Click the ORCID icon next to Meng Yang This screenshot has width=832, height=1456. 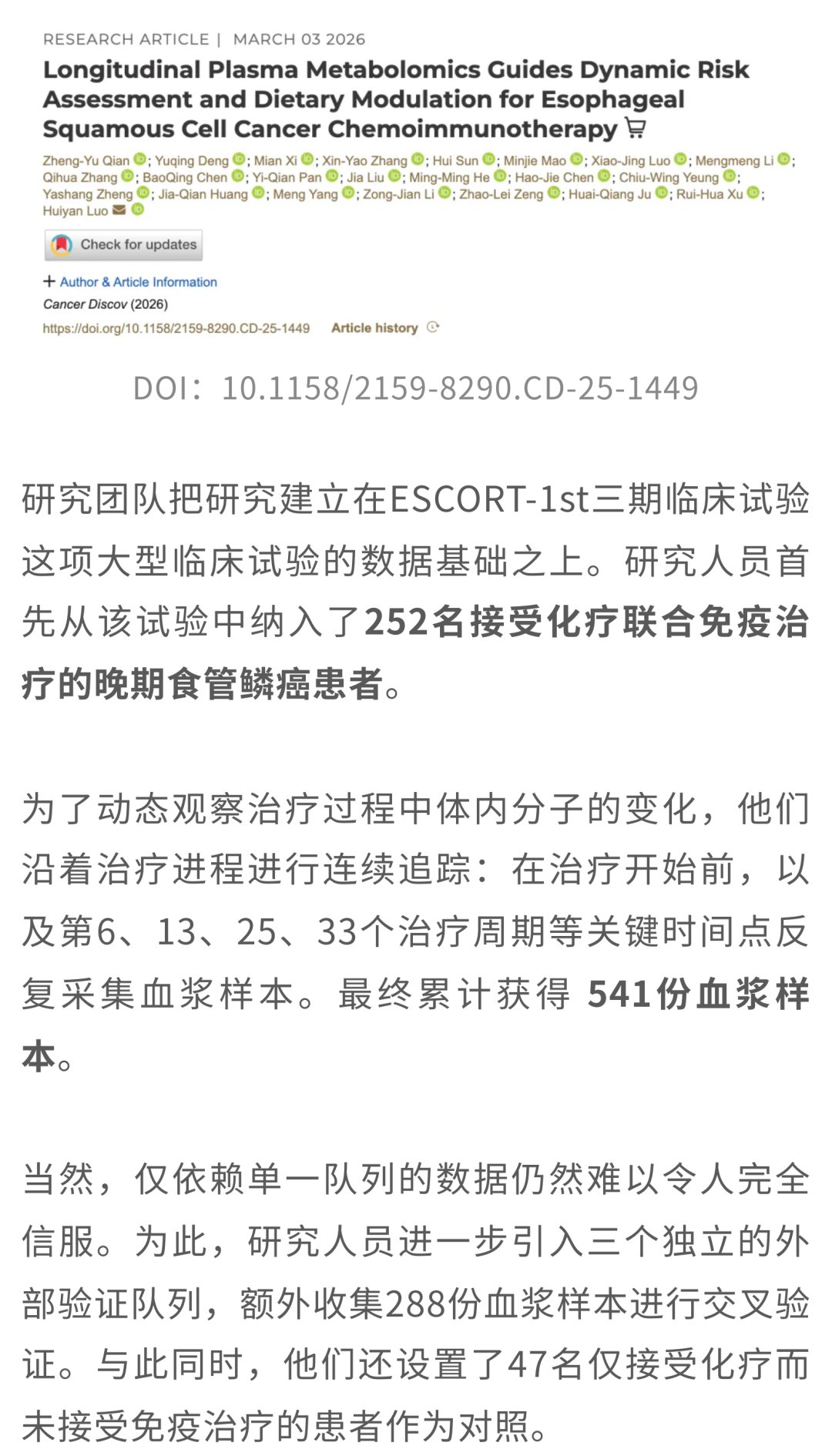pyautogui.click(x=347, y=194)
